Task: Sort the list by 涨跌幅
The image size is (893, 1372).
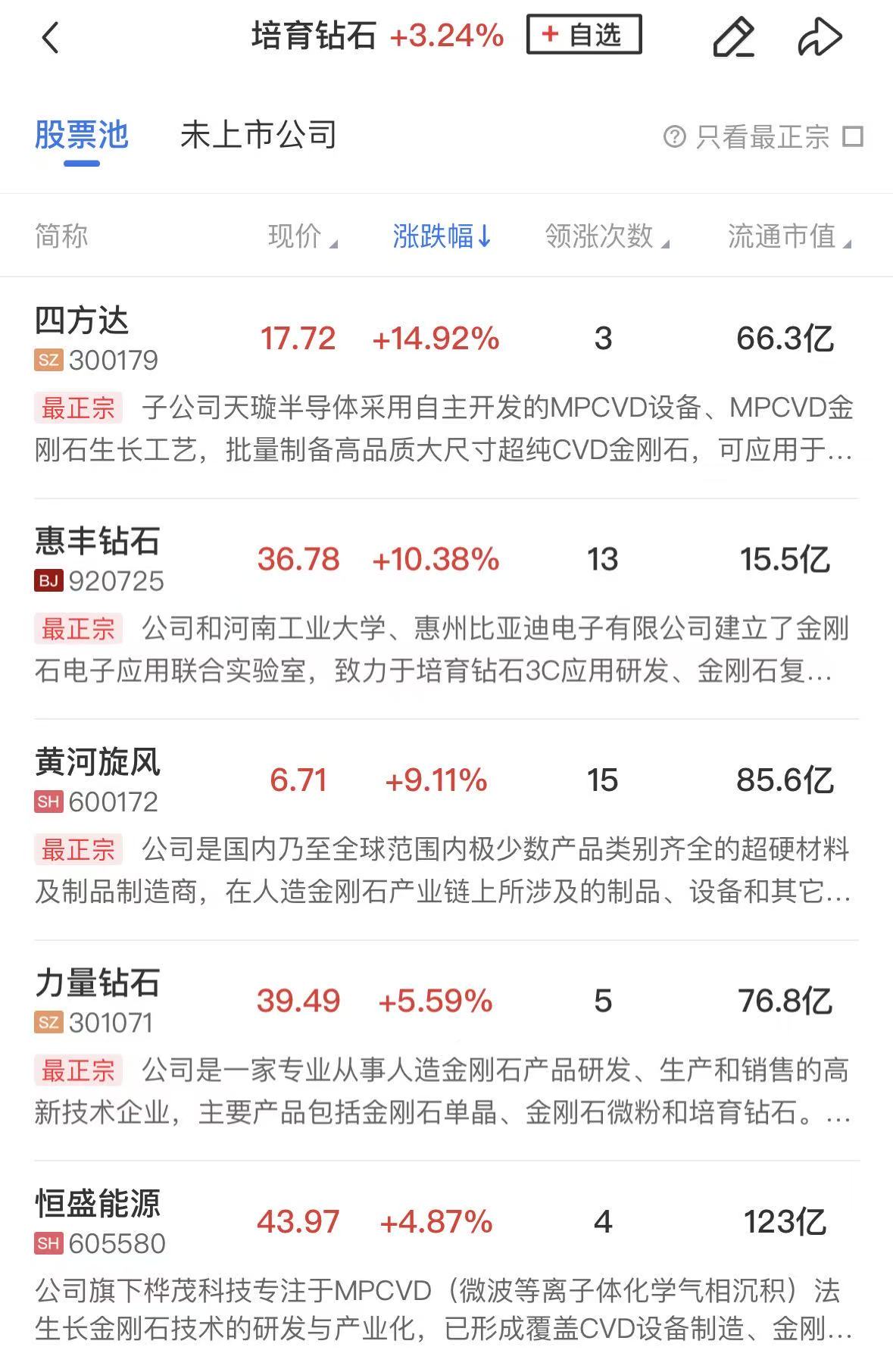Action: point(442,236)
